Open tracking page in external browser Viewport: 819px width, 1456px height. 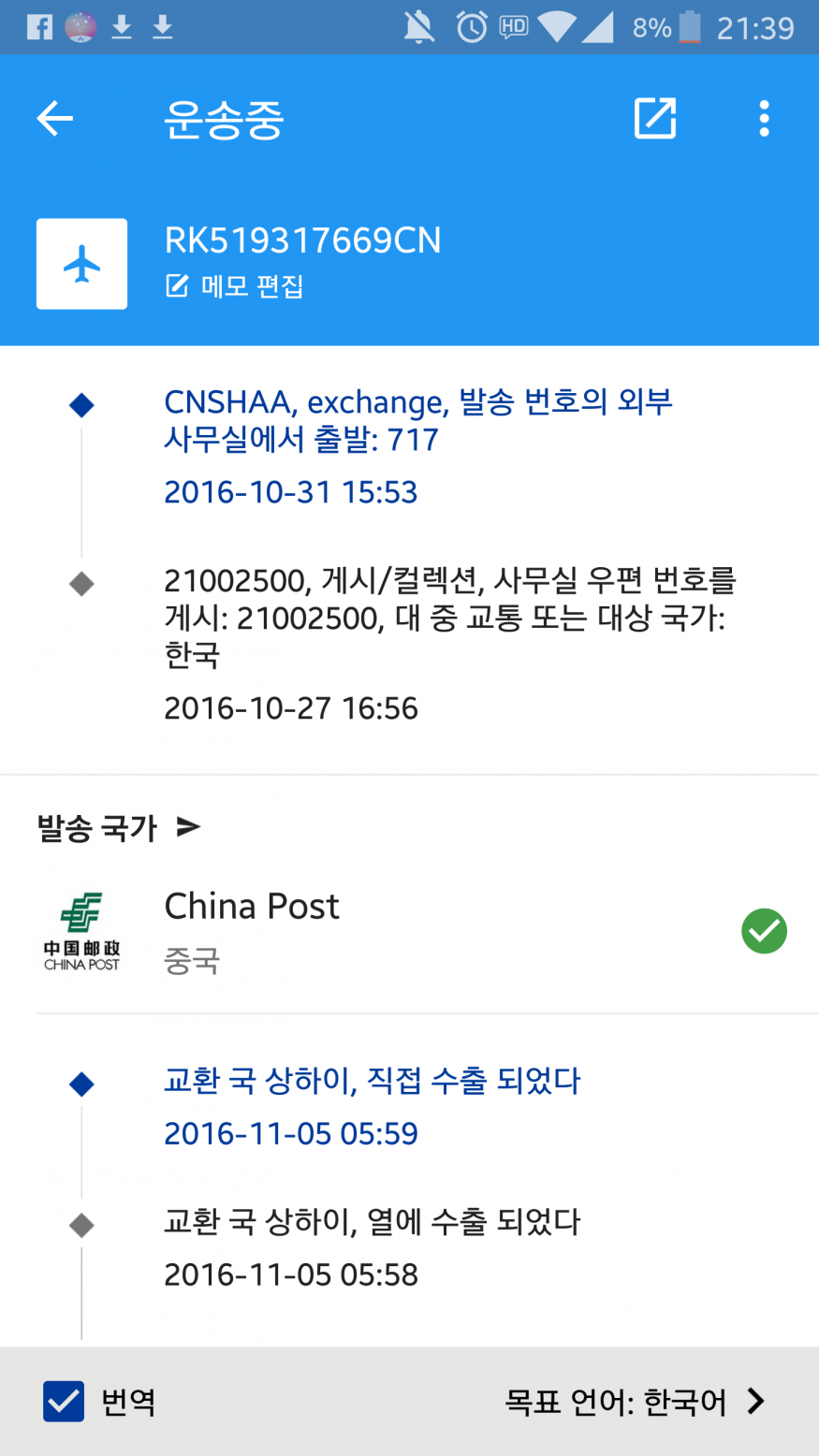[654, 119]
